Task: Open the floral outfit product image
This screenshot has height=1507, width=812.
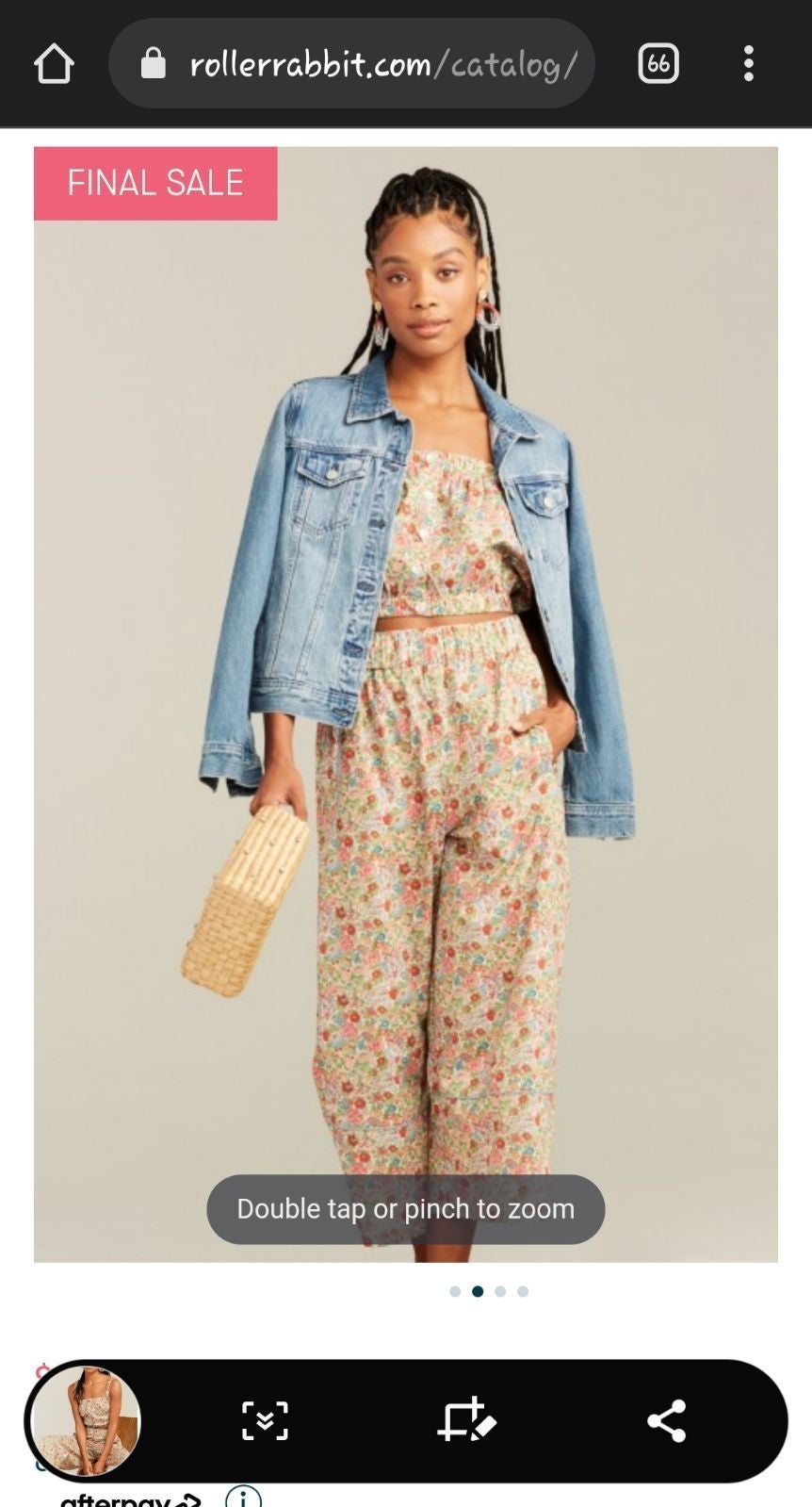Action: (x=406, y=704)
